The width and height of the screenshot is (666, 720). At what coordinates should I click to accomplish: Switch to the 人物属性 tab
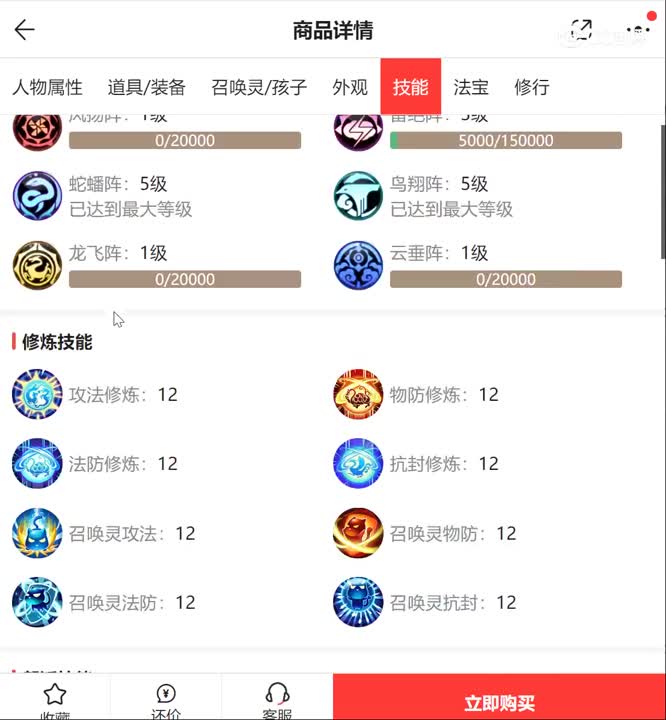[47, 87]
